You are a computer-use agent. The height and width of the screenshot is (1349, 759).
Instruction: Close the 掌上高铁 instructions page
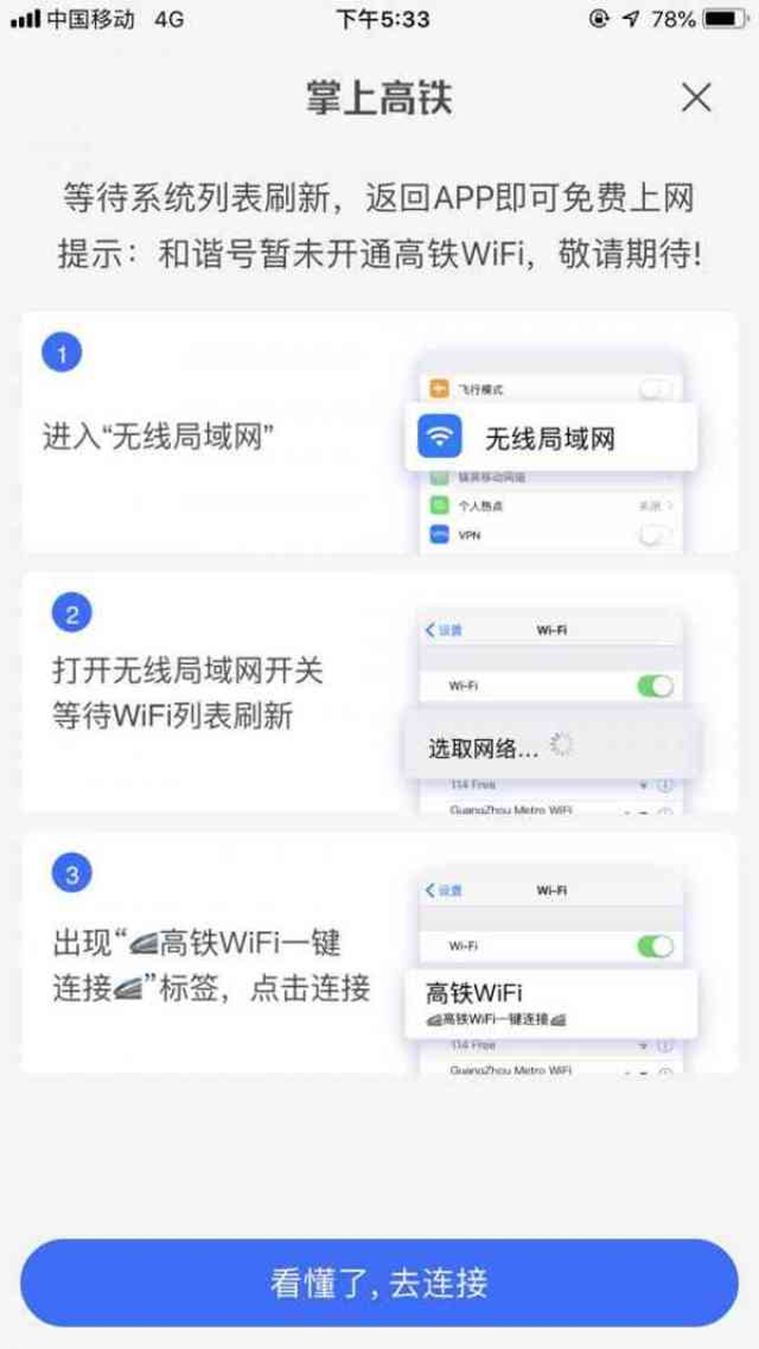[696, 97]
